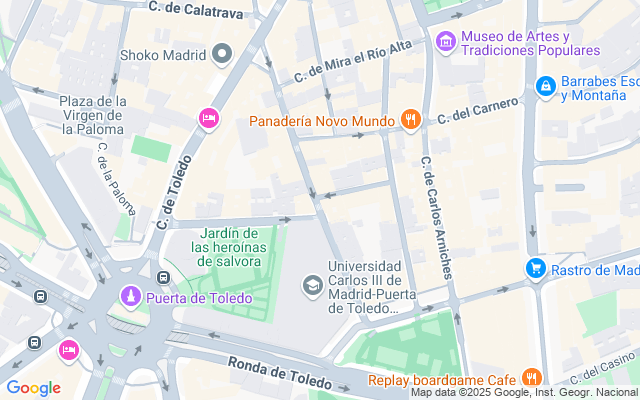Image resolution: width=640 pixels, height=400 pixels.
Task: Select the hotel pin on C. de Toledo
Action: tap(208, 118)
